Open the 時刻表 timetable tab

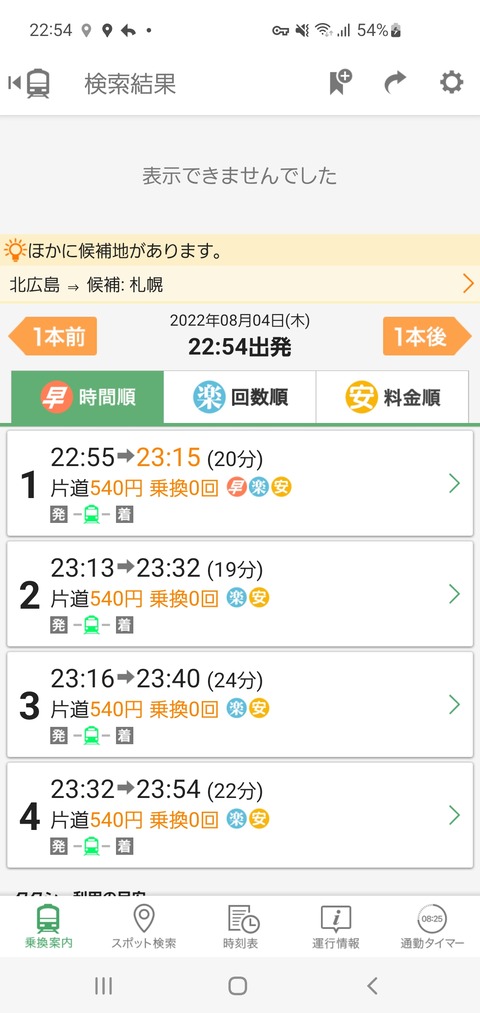240,926
